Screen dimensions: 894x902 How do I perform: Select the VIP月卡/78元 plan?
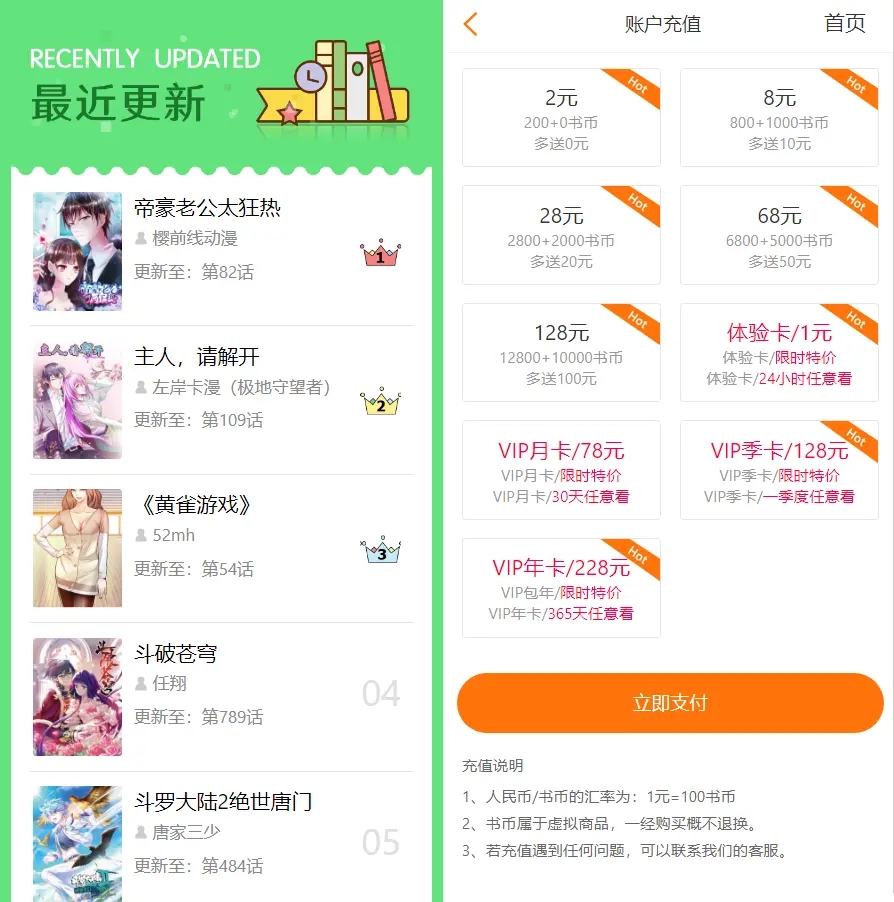[561, 470]
